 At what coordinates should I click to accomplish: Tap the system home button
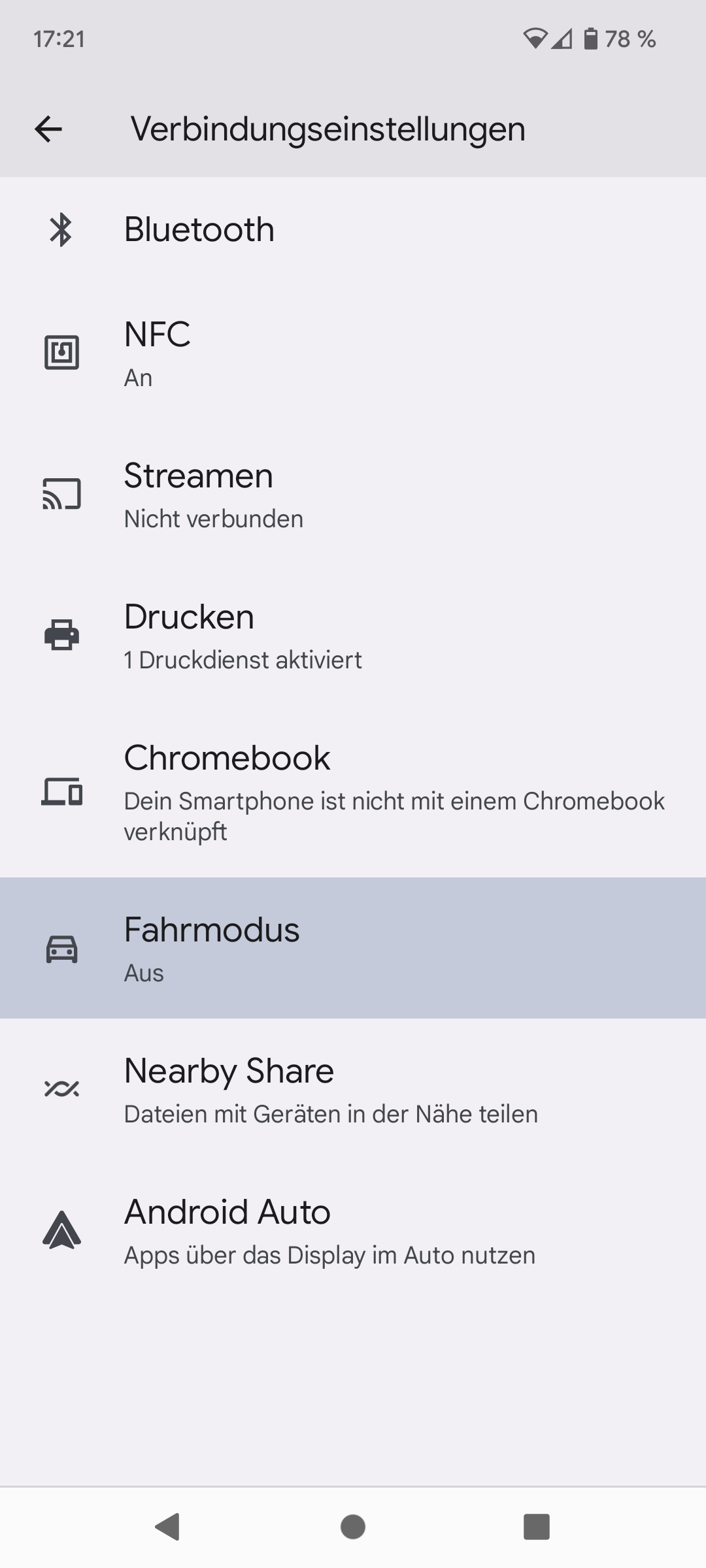point(353,1527)
